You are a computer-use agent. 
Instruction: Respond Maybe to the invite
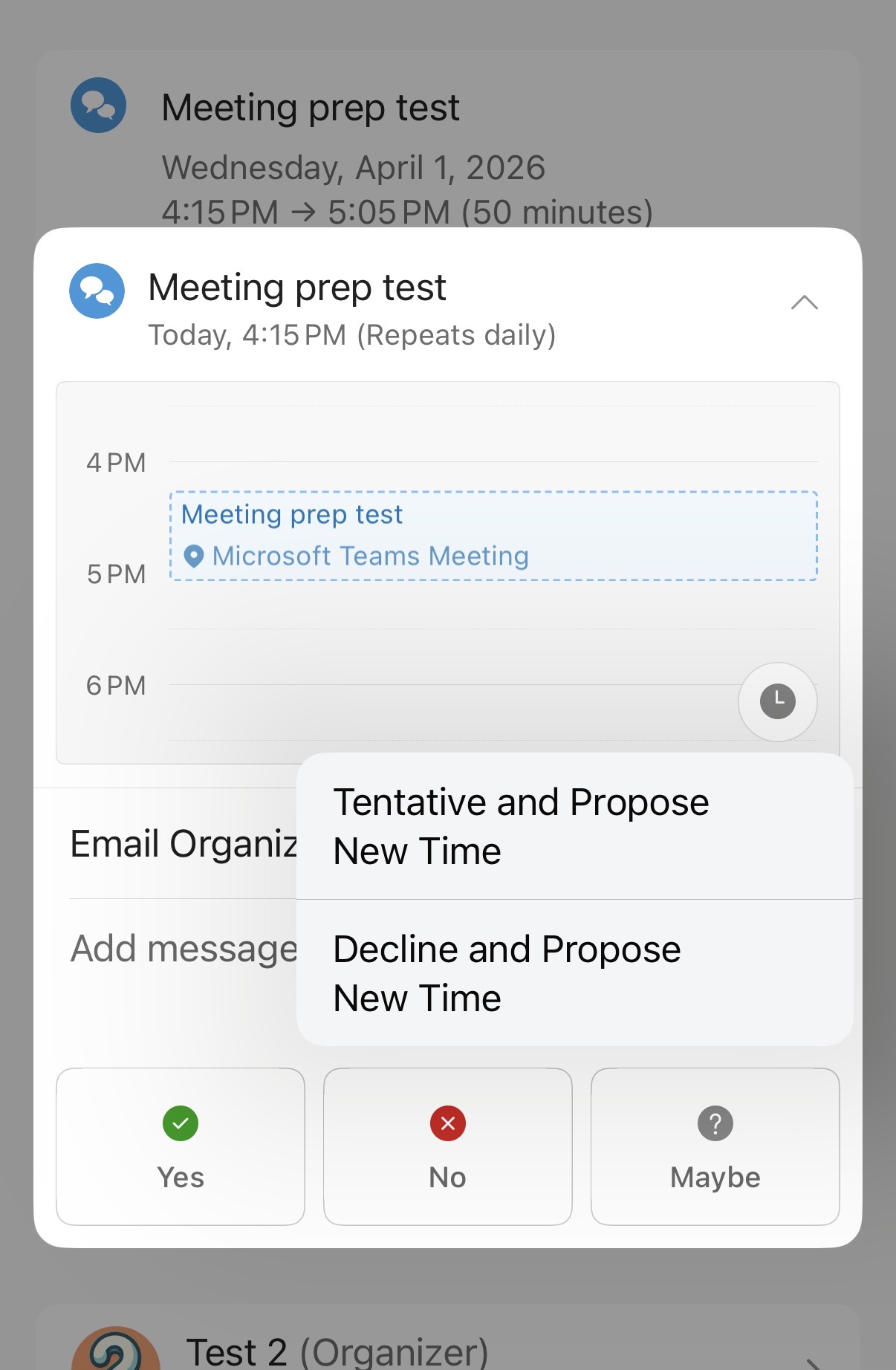pyautogui.click(x=715, y=1146)
